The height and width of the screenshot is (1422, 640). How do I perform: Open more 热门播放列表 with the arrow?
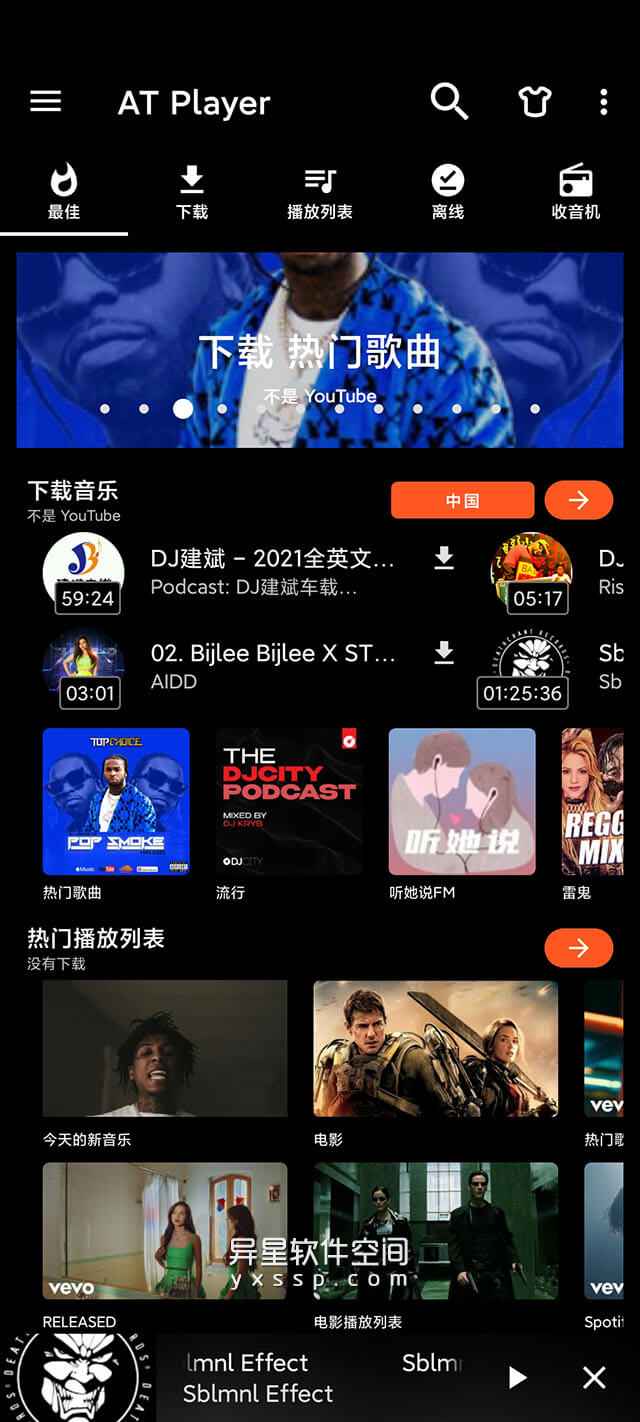(579, 948)
